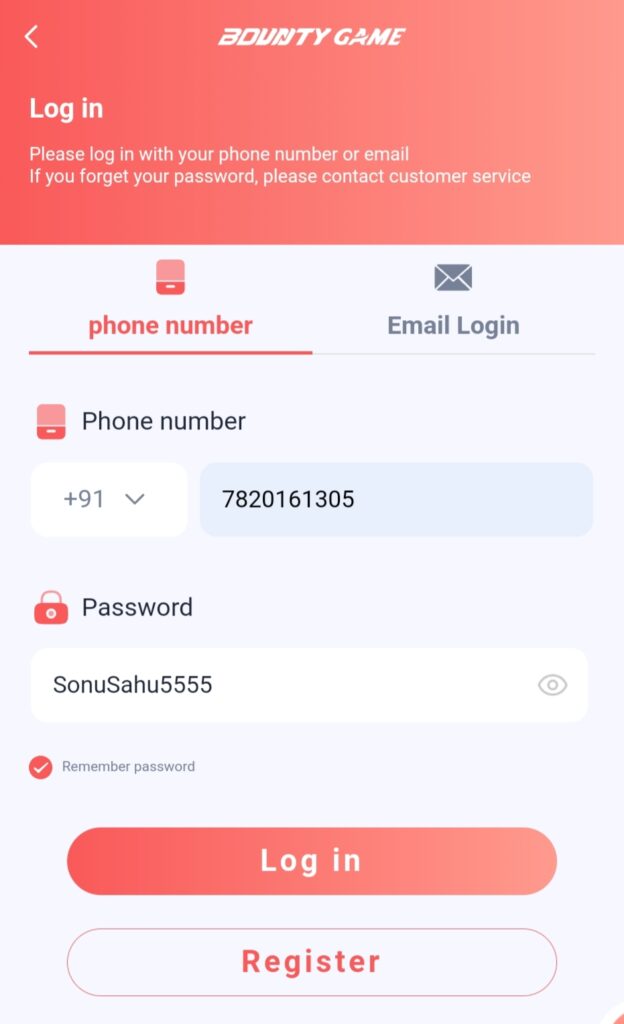624x1024 pixels.
Task: Uncheck the Remember password checkbox
Action: [x=40, y=767]
